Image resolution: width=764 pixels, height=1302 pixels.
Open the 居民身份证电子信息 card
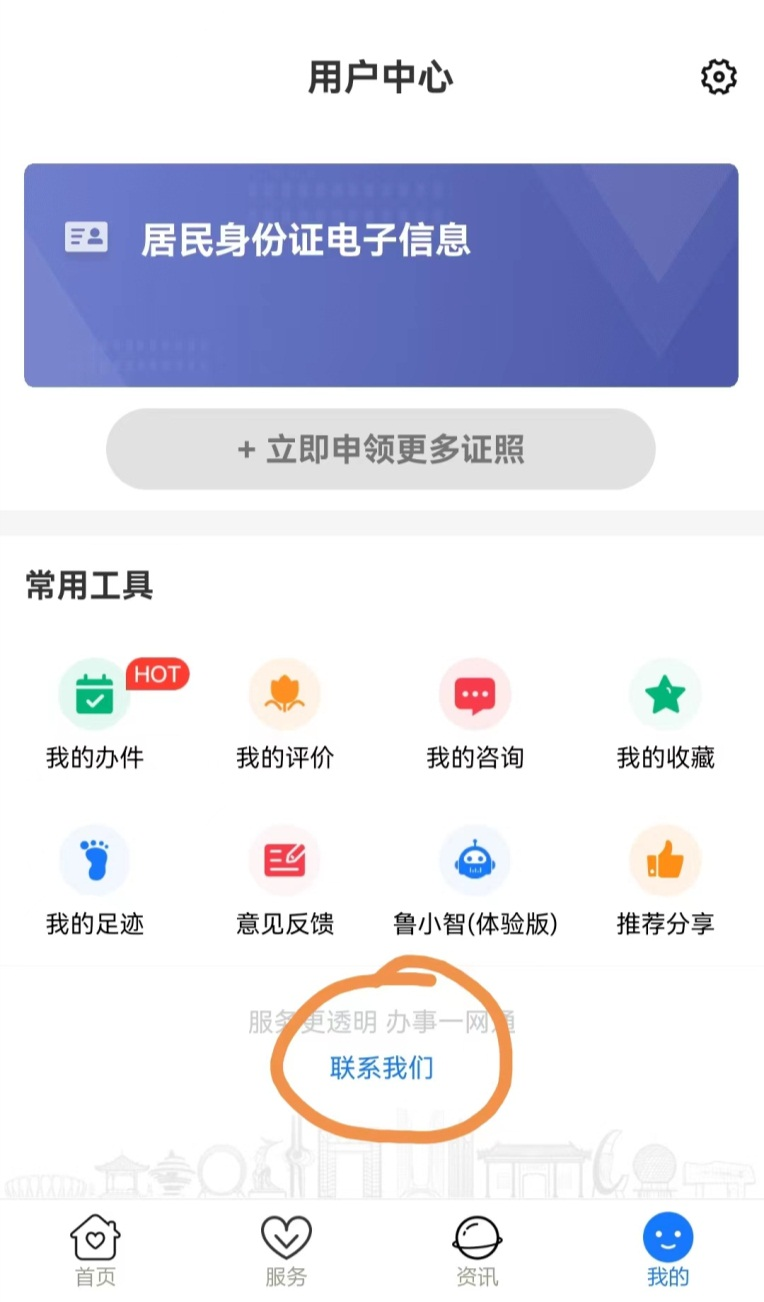click(381, 275)
